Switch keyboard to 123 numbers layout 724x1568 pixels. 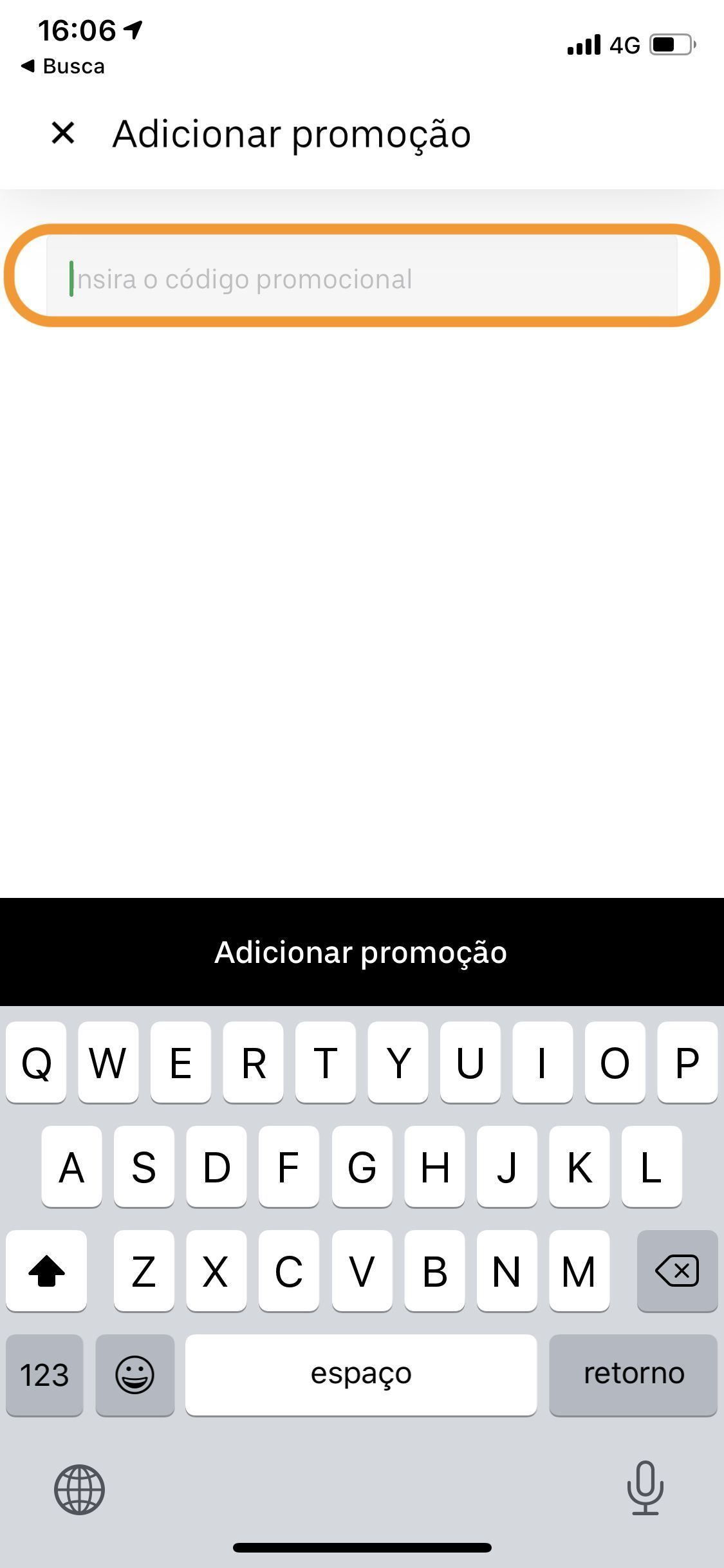point(44,1374)
